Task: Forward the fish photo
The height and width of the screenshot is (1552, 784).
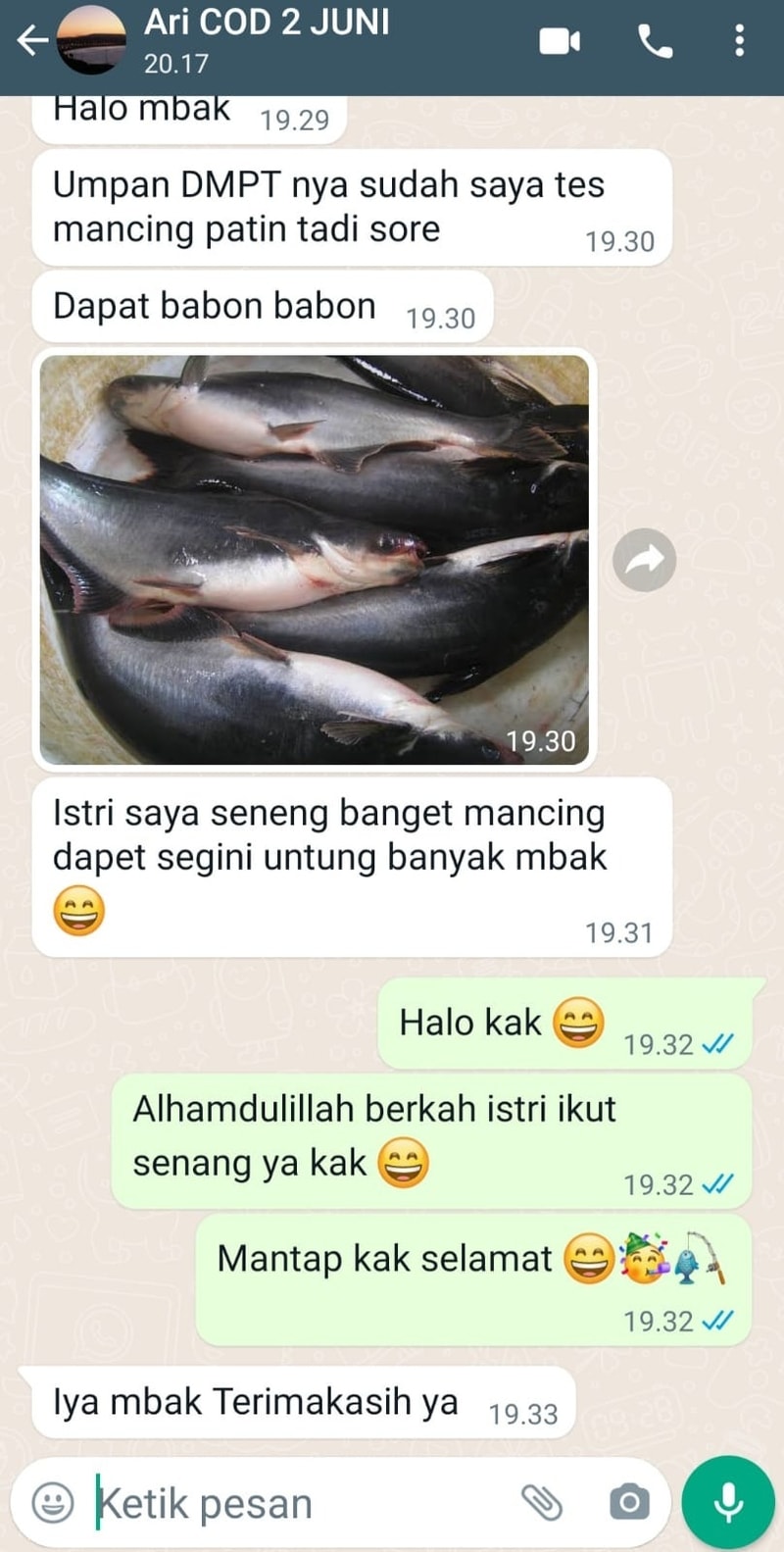Action: (x=644, y=560)
